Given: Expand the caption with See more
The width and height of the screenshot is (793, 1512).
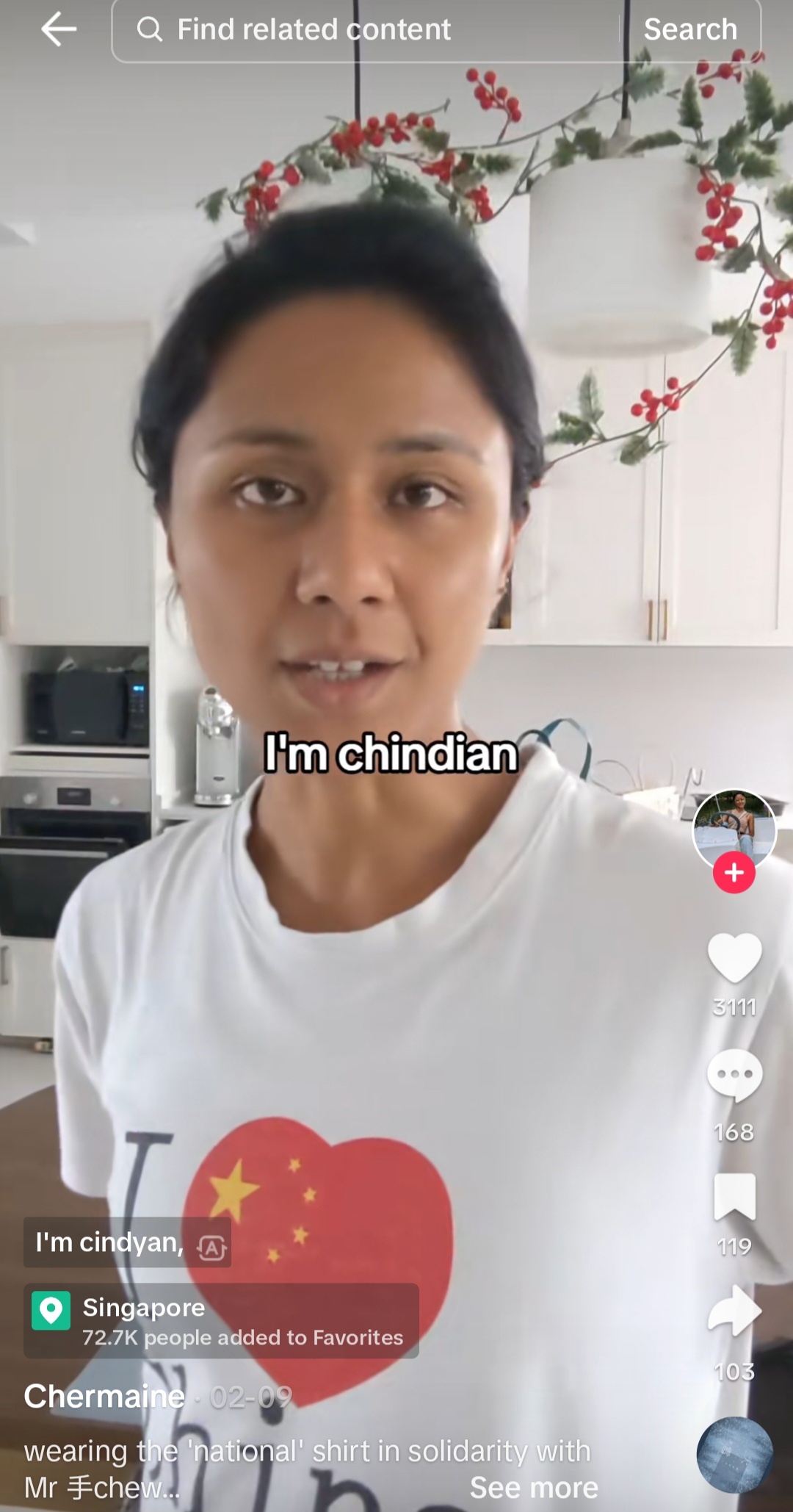Looking at the screenshot, I should (534, 1488).
